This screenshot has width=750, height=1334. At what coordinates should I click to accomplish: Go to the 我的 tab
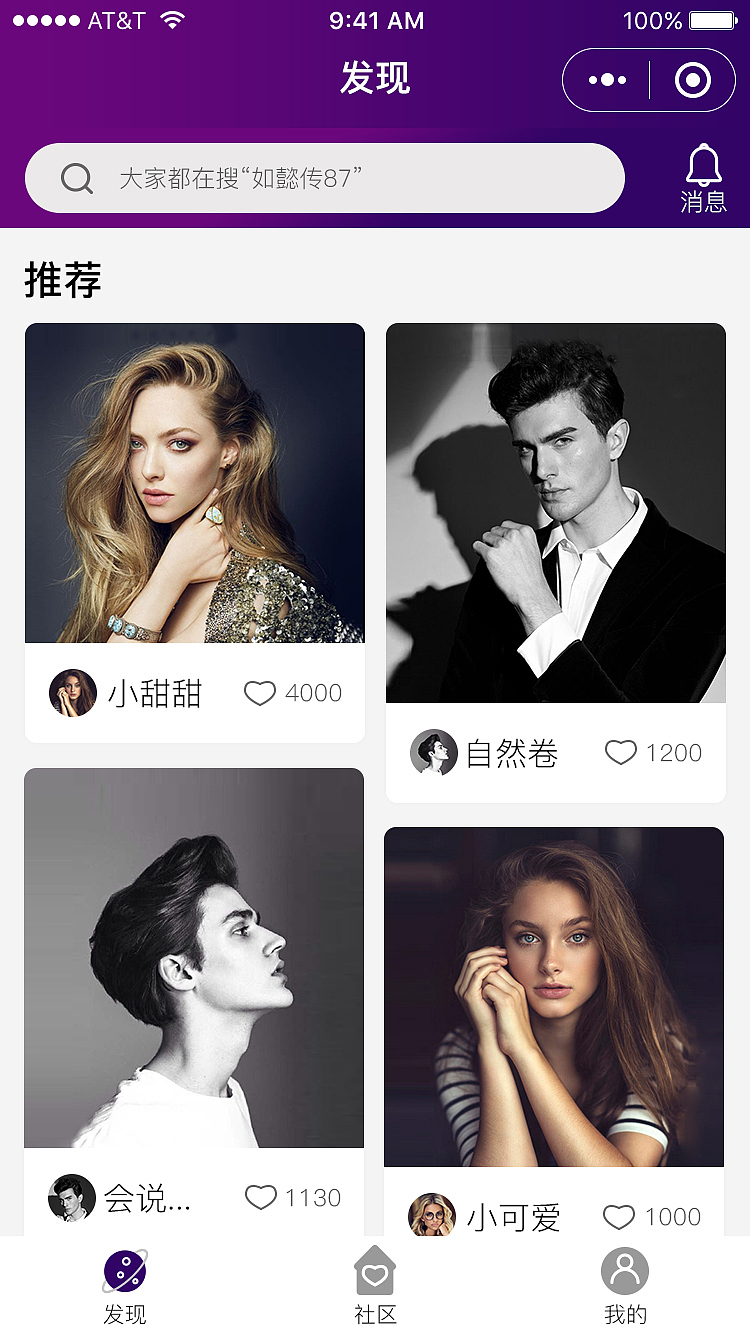(x=625, y=1286)
